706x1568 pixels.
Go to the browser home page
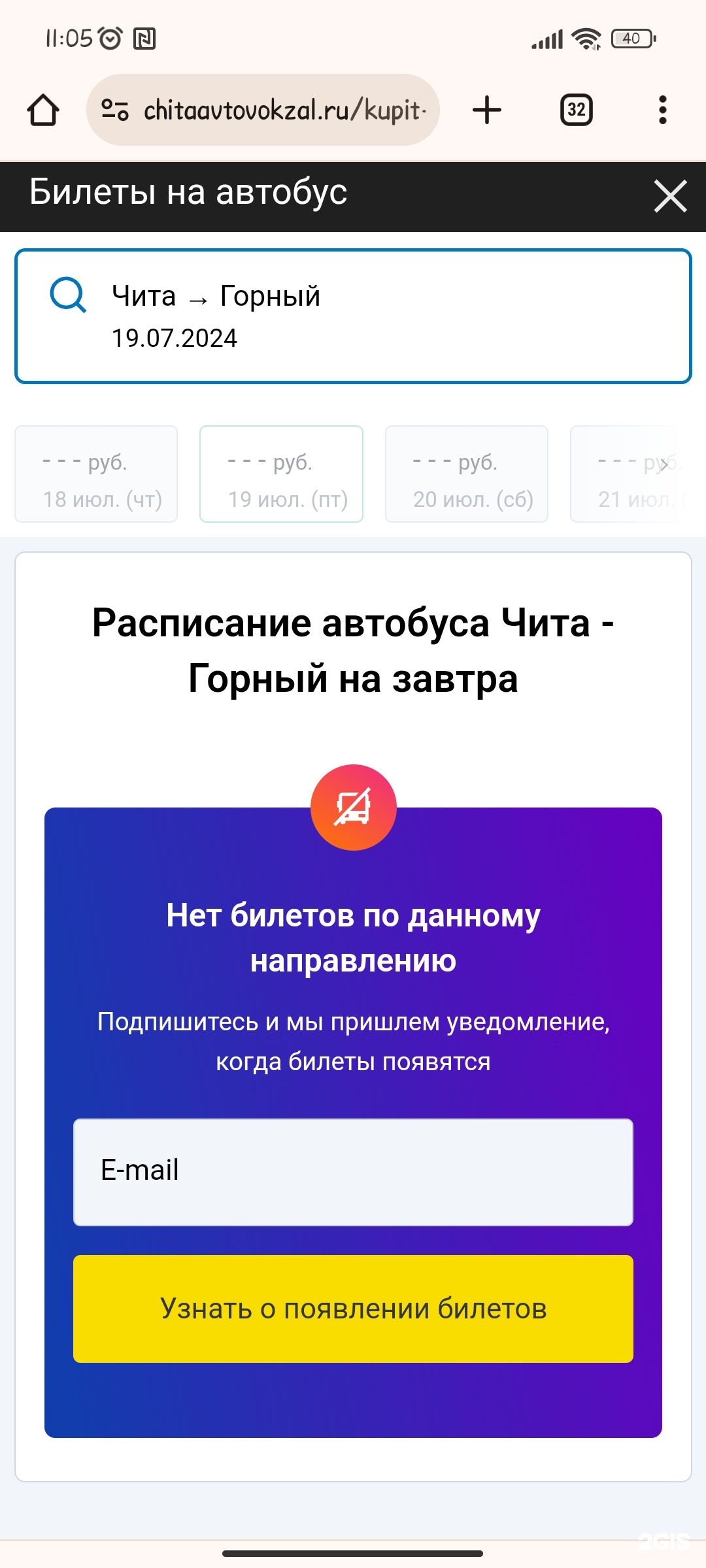coord(43,110)
